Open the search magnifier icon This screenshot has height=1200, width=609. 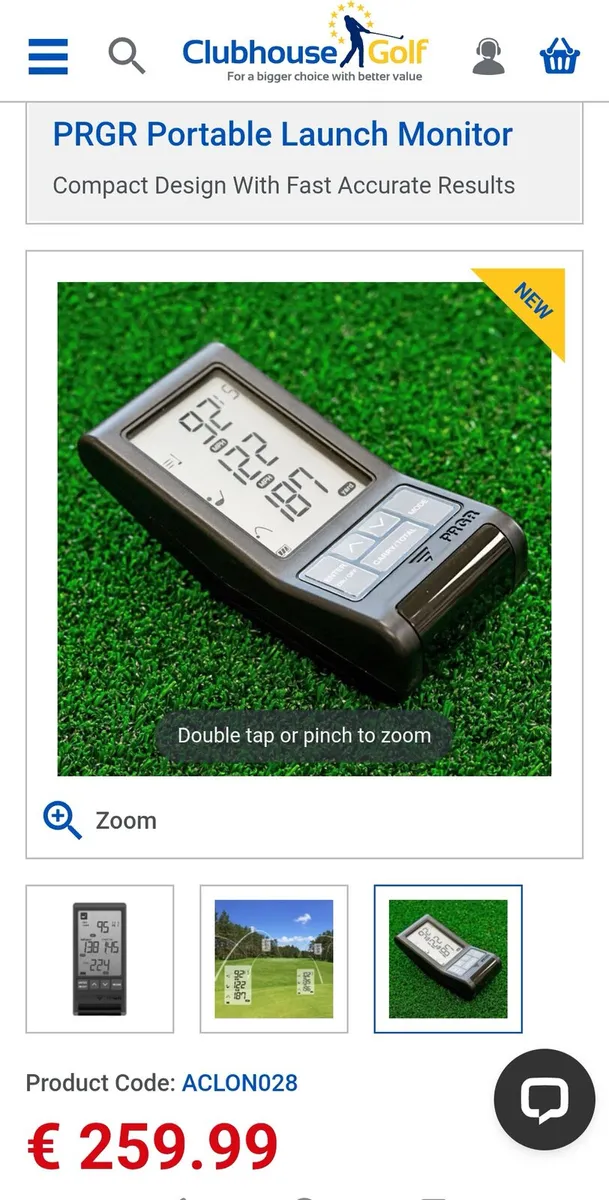coord(127,56)
